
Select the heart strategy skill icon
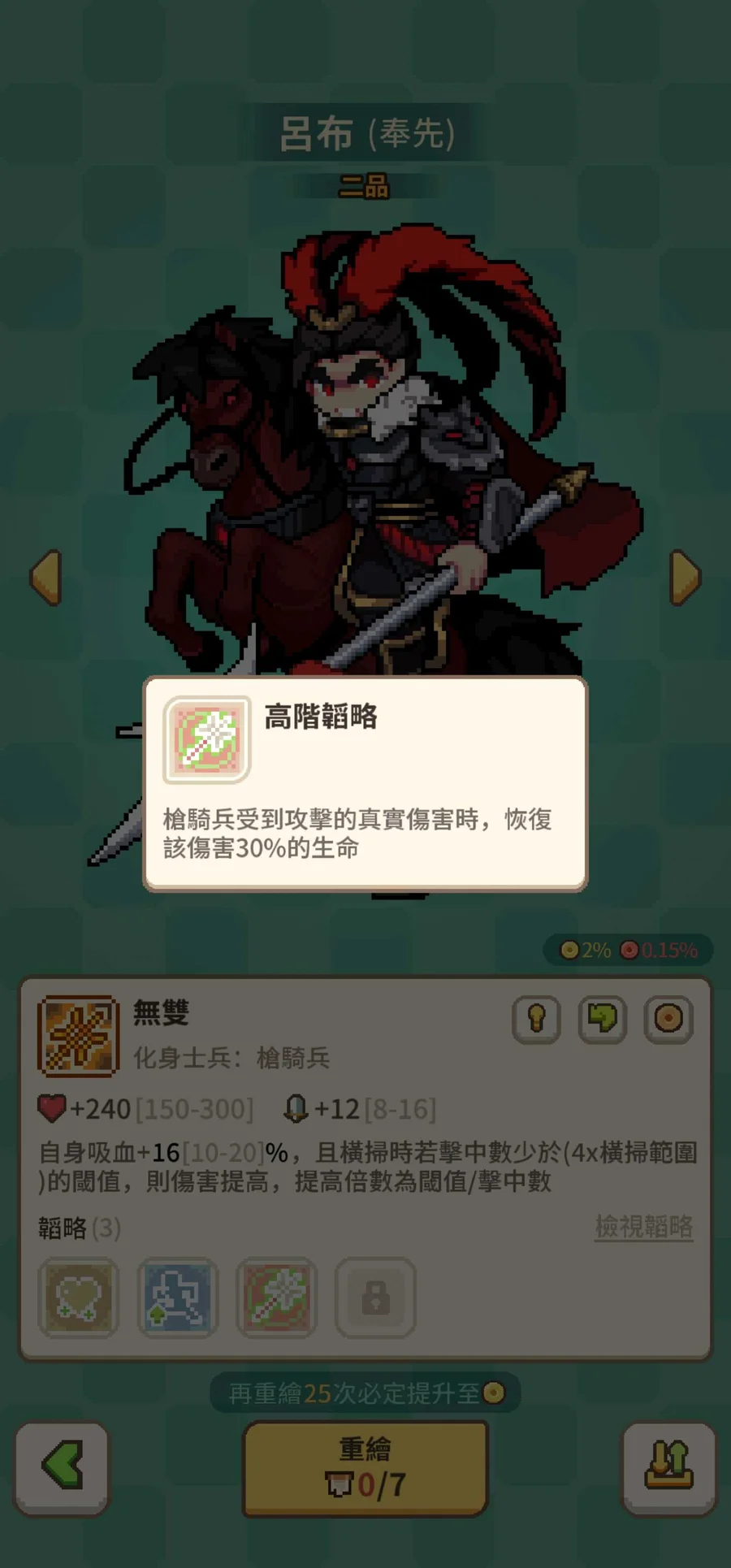click(x=79, y=1297)
